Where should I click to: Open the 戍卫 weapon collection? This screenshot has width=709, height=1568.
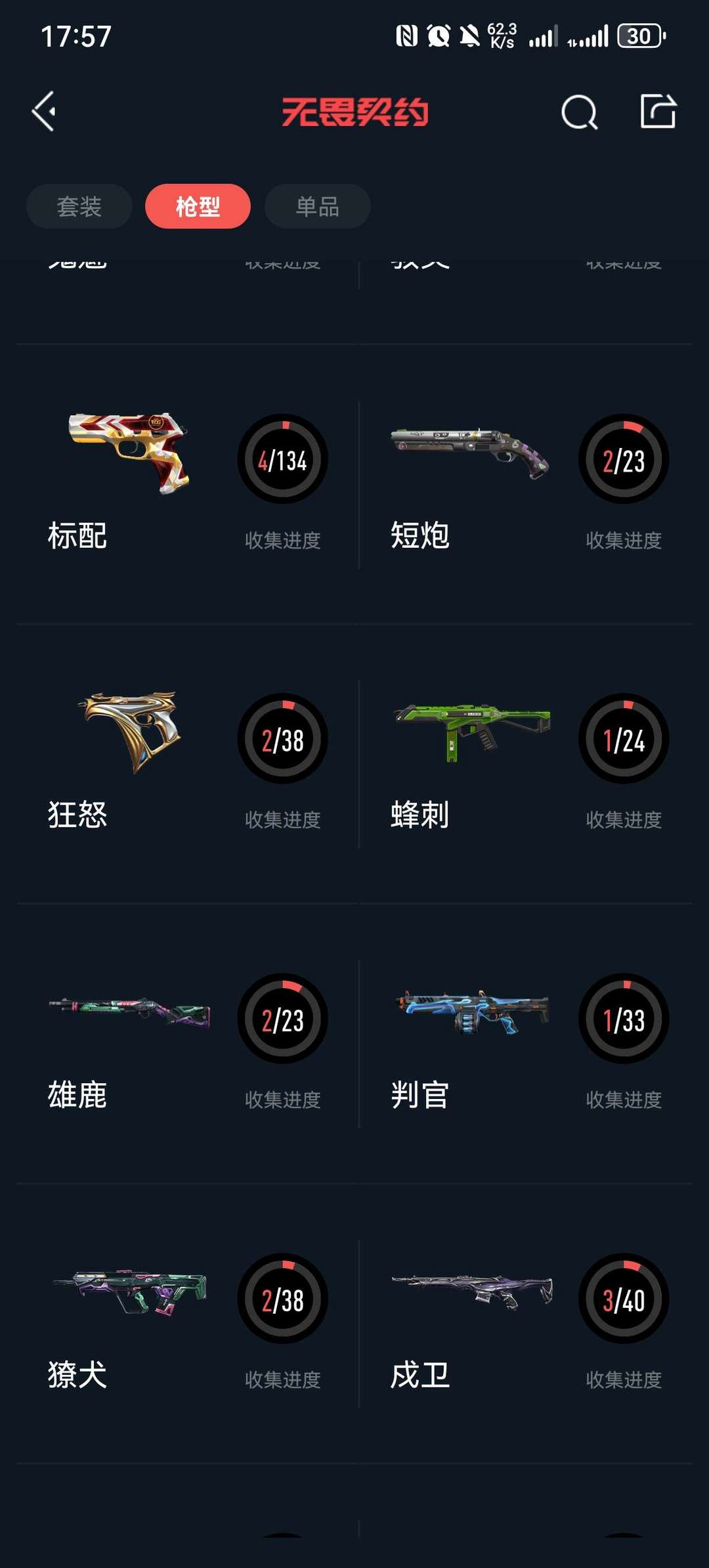pos(527,1324)
